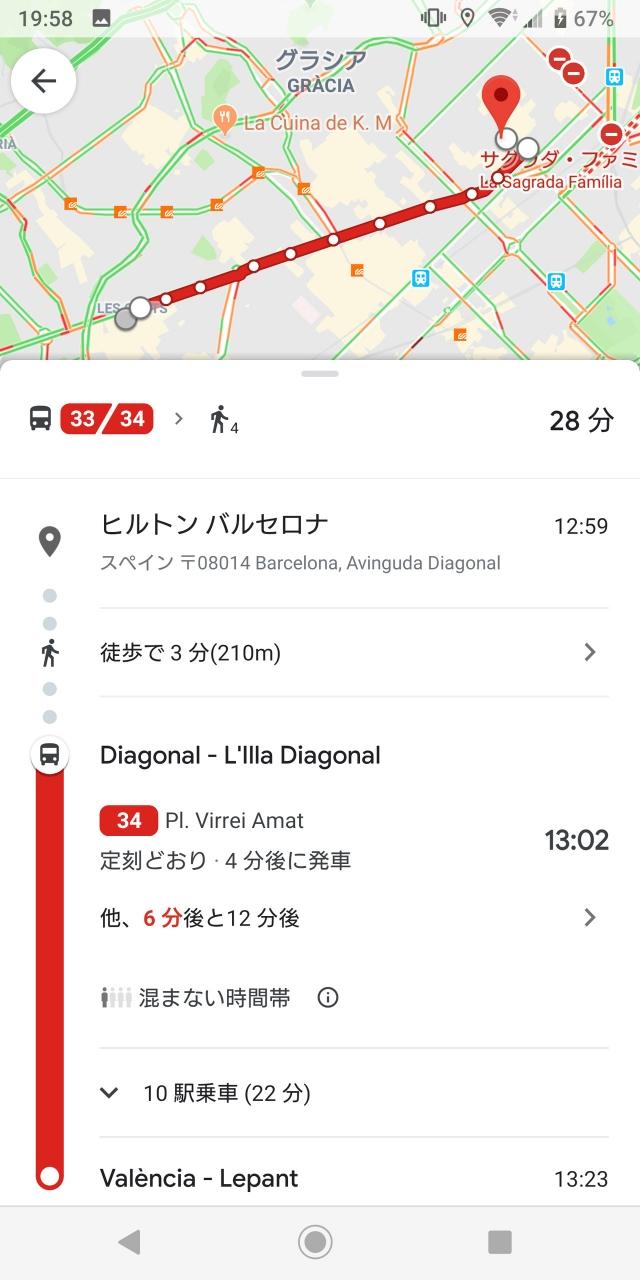Viewport: 640px width, 1280px height.
Task: Tap the red destination pin at Sagrada Família
Action: pyautogui.click(x=501, y=101)
